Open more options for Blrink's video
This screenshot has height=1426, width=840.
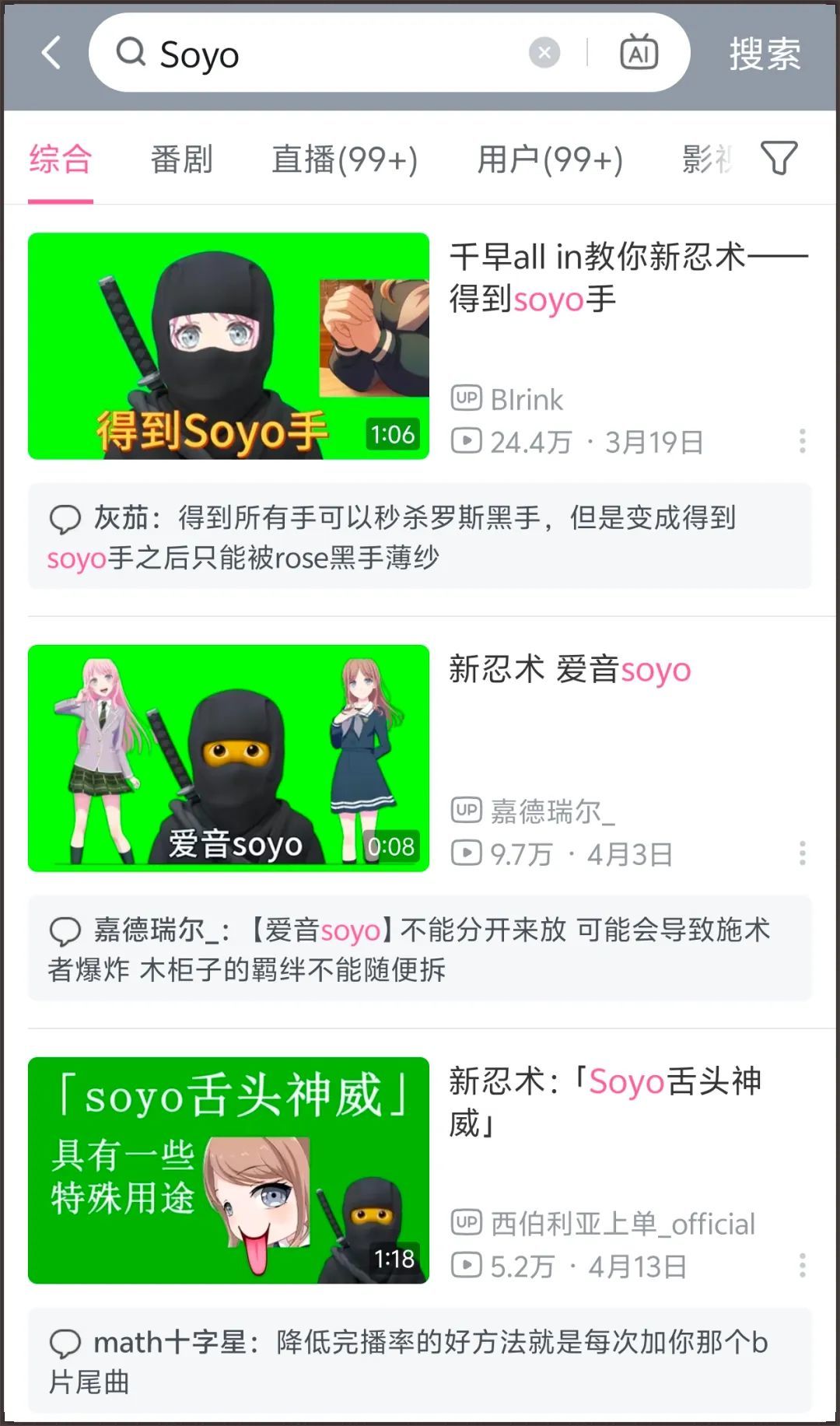802,441
